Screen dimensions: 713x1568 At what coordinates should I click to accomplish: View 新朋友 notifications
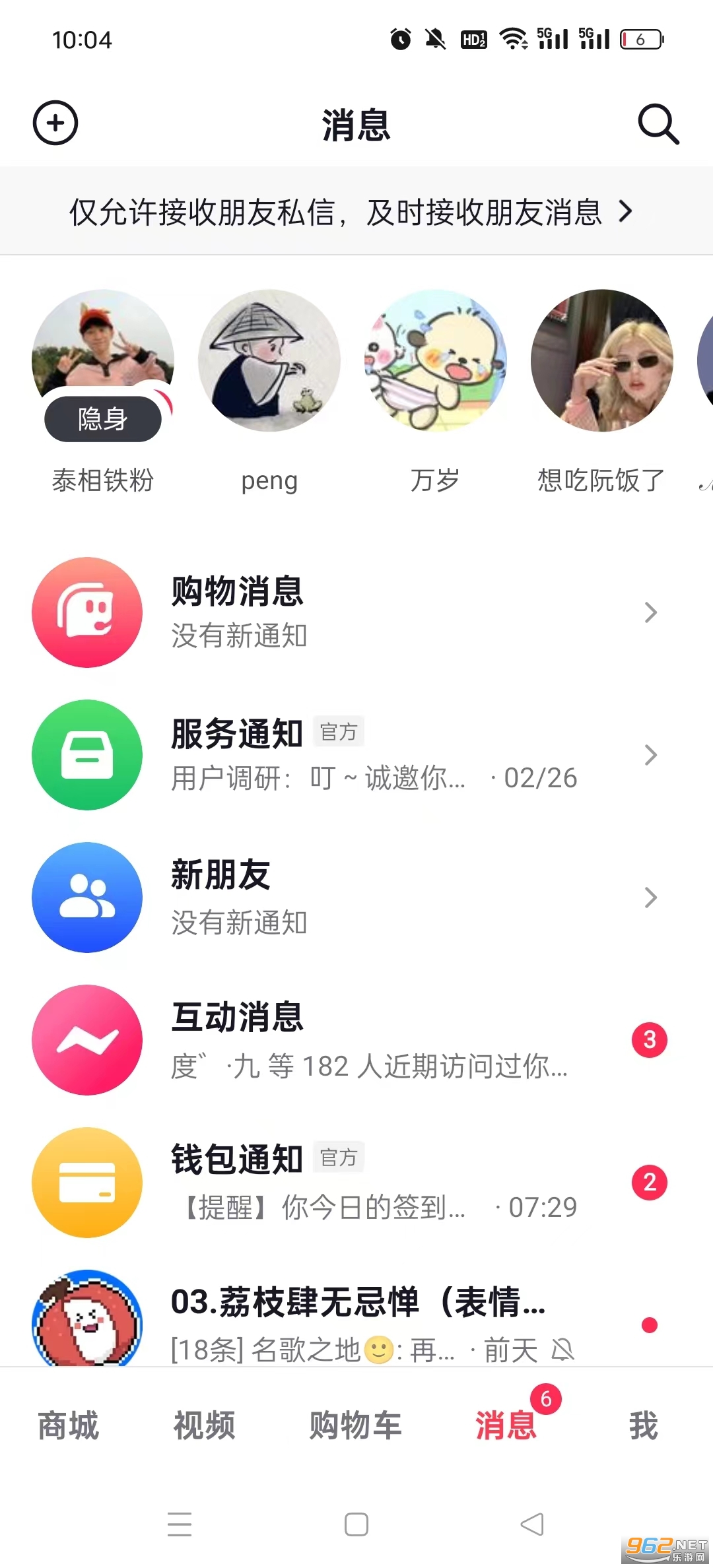coord(356,898)
